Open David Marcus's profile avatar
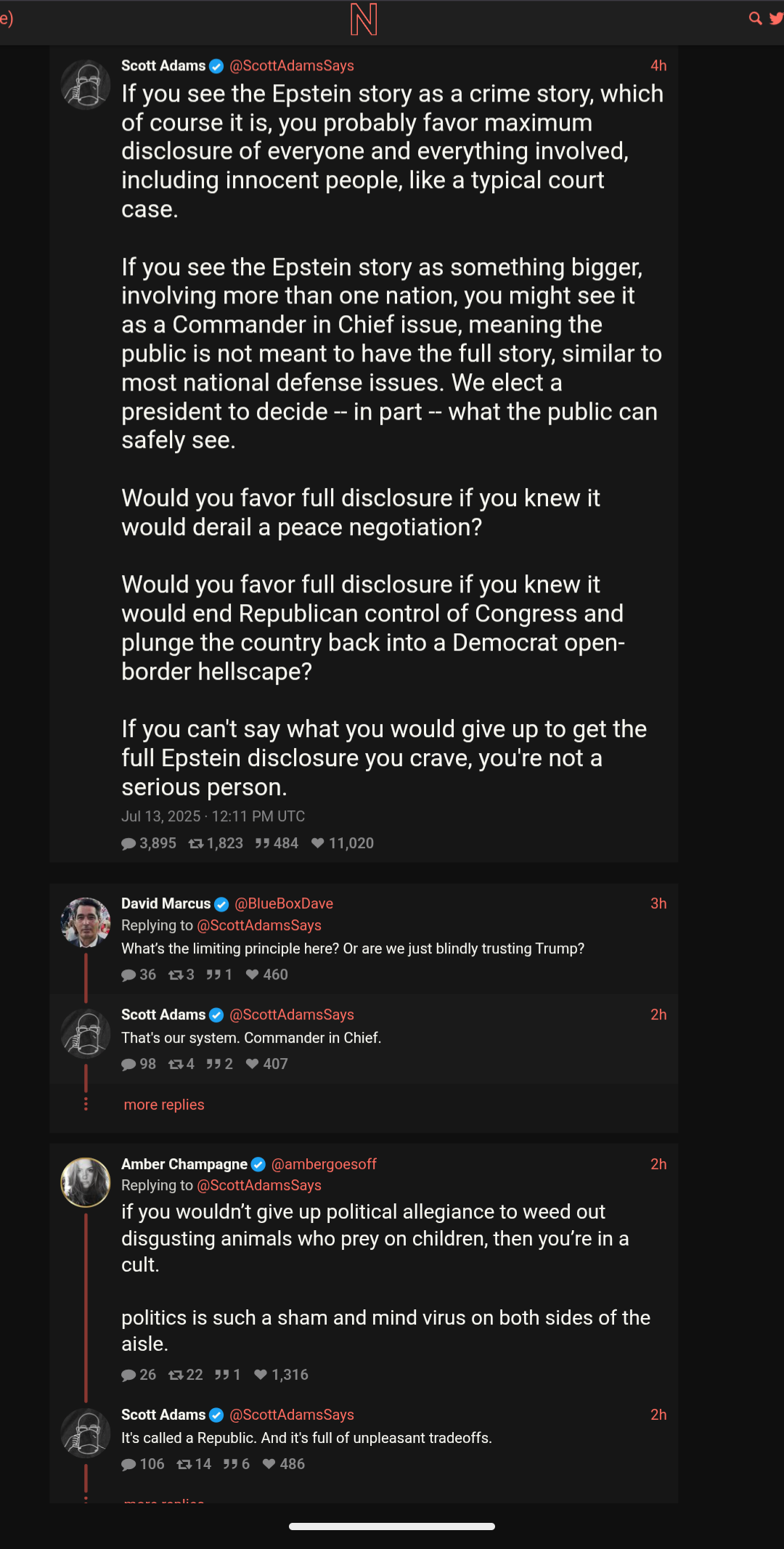 coord(86,922)
